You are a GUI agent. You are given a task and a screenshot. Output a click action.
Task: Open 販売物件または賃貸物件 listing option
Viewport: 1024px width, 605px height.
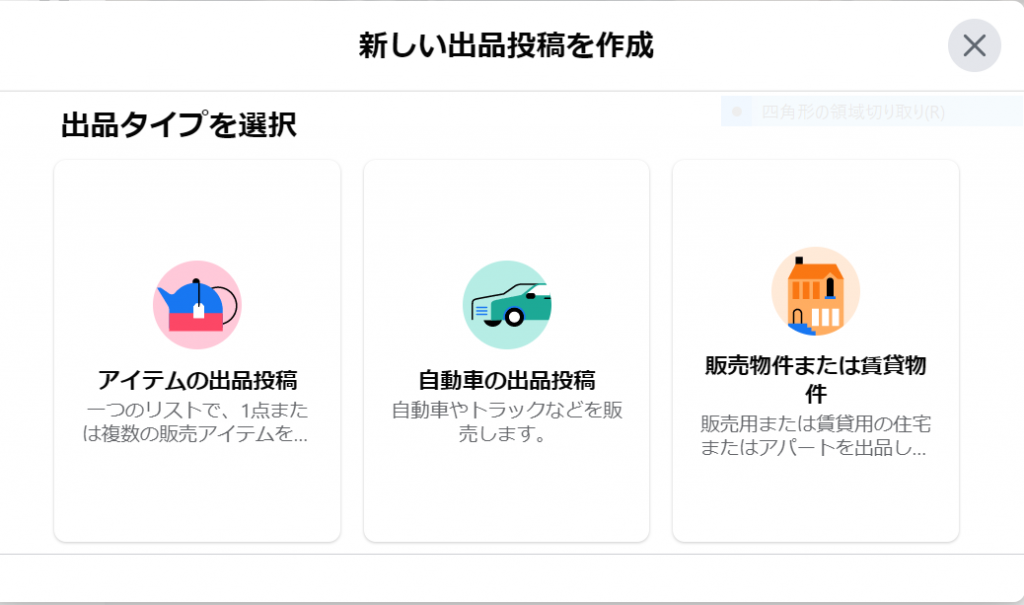point(815,350)
